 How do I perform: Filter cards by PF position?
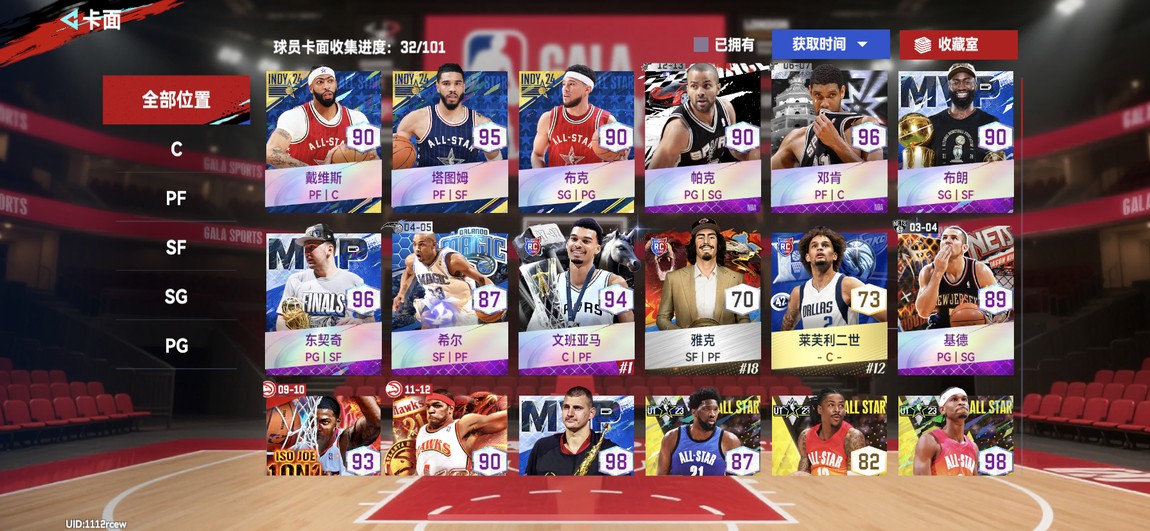coord(176,198)
